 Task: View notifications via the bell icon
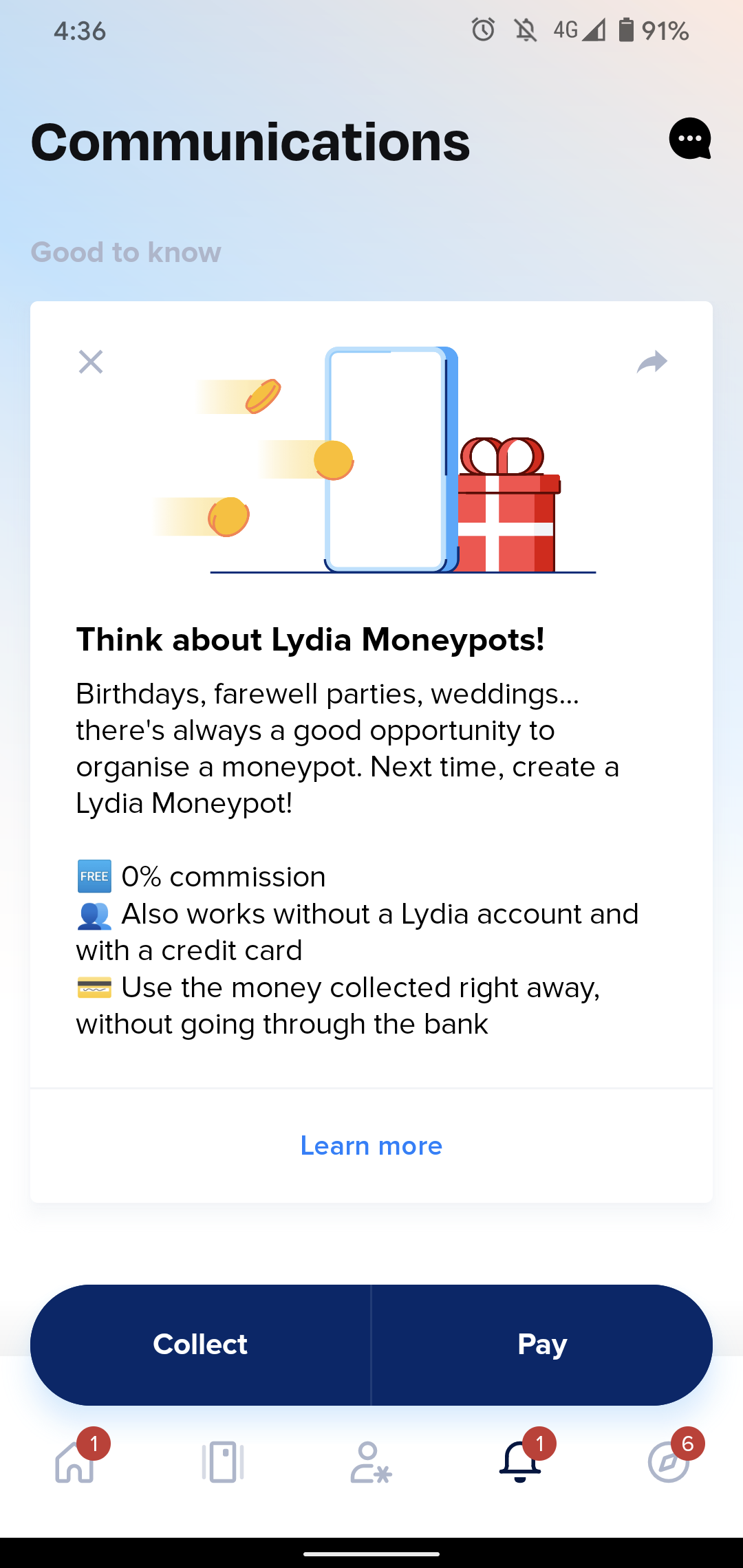pyautogui.click(x=518, y=1465)
